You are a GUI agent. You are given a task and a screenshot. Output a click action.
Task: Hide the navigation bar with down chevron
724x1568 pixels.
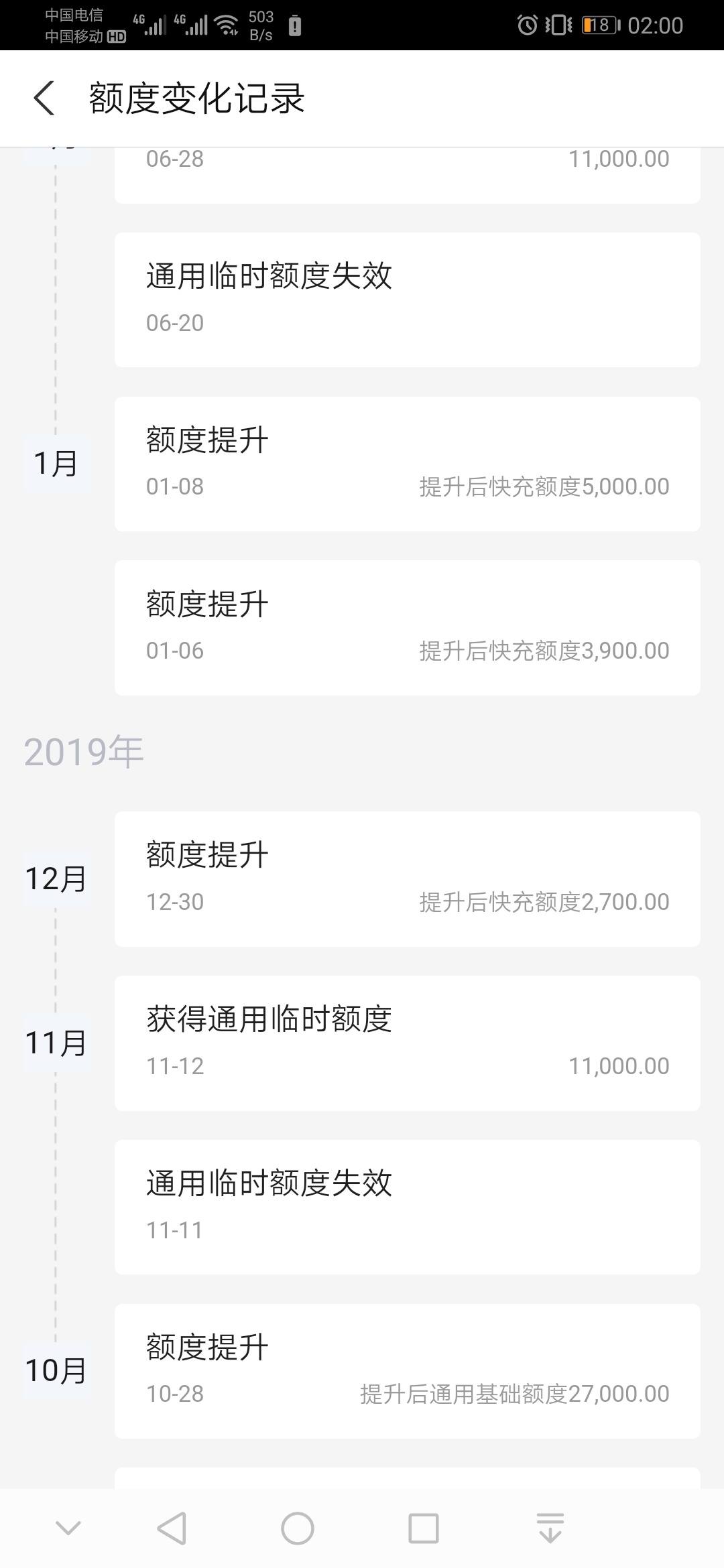point(68,1528)
